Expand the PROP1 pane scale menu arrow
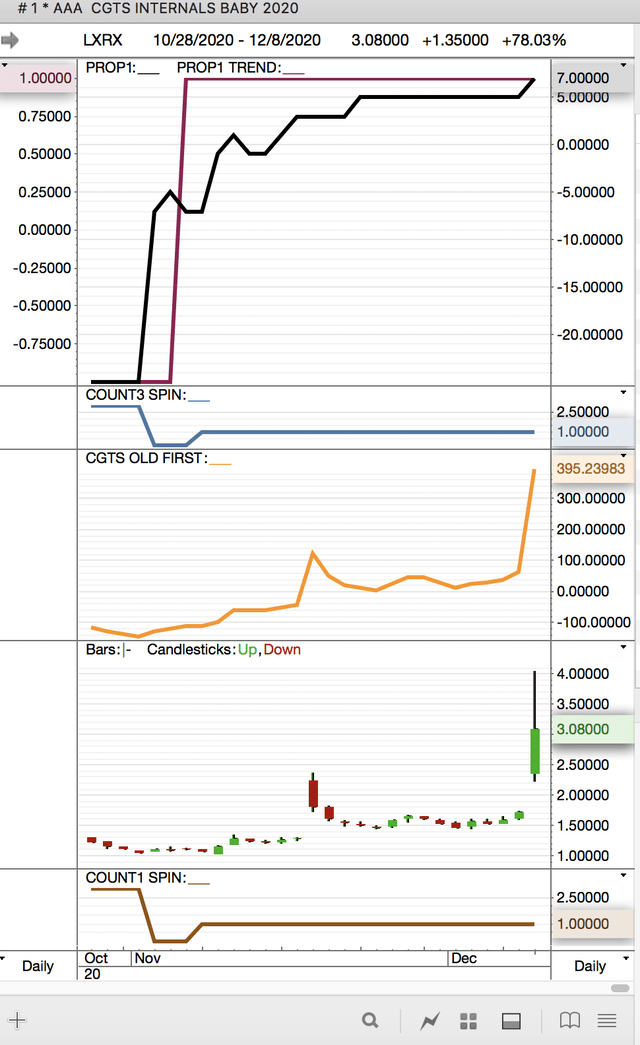 pyautogui.click(x=623, y=65)
